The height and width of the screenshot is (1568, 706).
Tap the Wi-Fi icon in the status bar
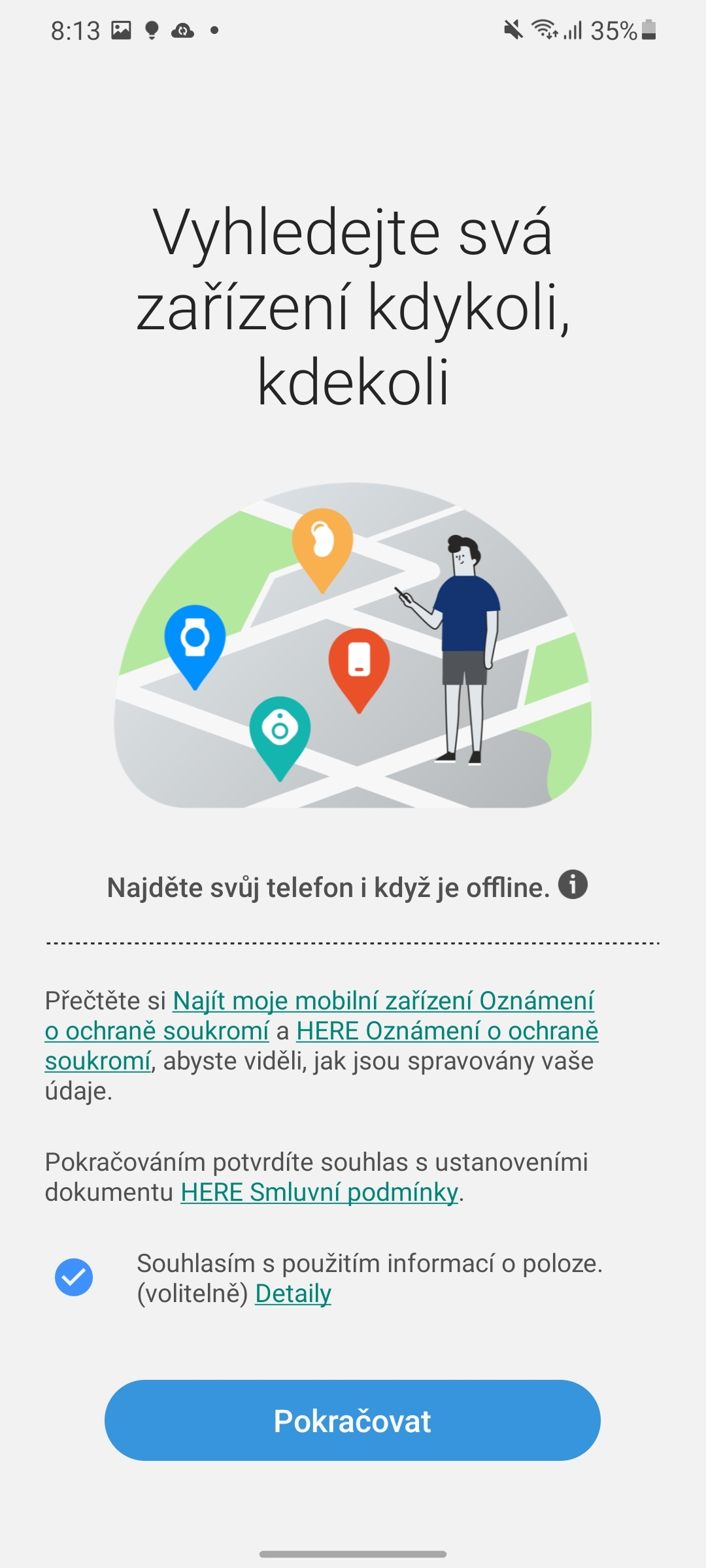pyautogui.click(x=545, y=29)
